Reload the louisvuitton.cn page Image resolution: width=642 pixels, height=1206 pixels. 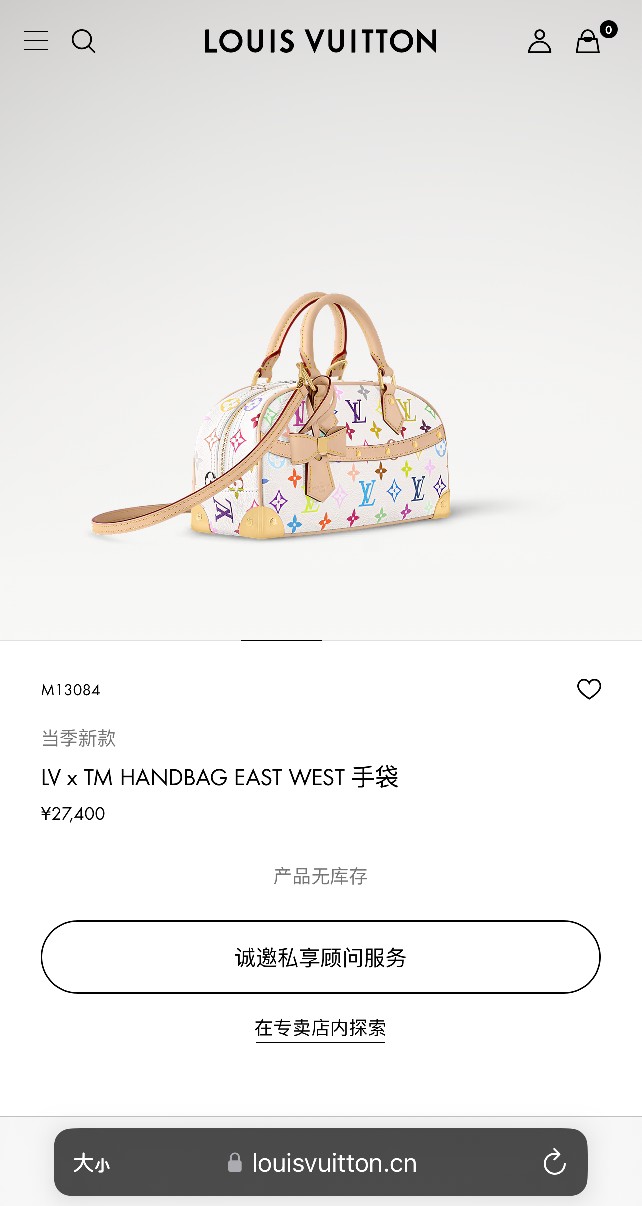[554, 1163]
